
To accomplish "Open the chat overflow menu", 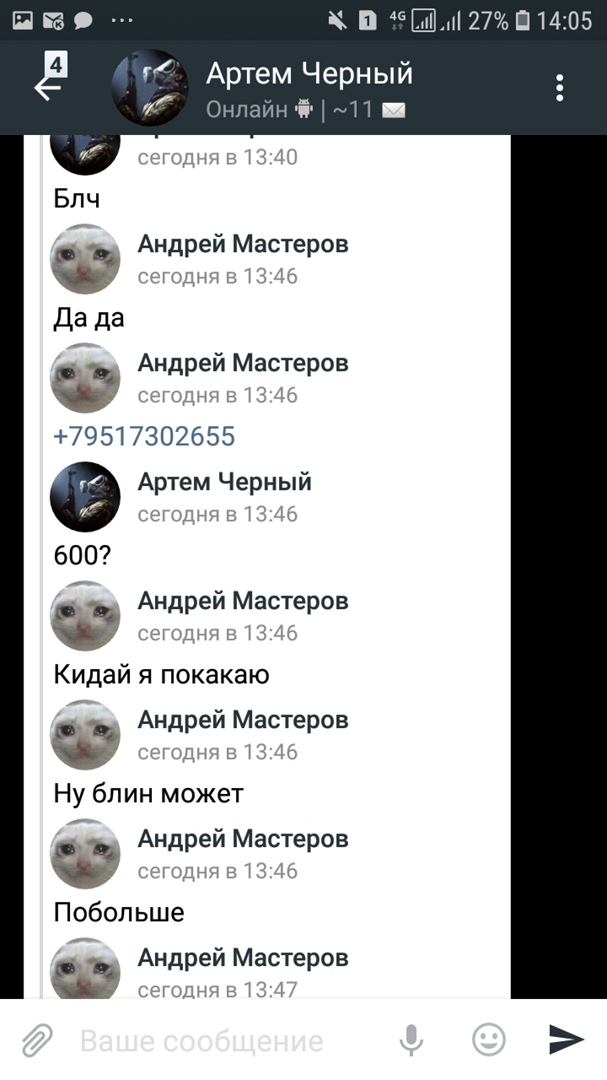I will coord(560,87).
